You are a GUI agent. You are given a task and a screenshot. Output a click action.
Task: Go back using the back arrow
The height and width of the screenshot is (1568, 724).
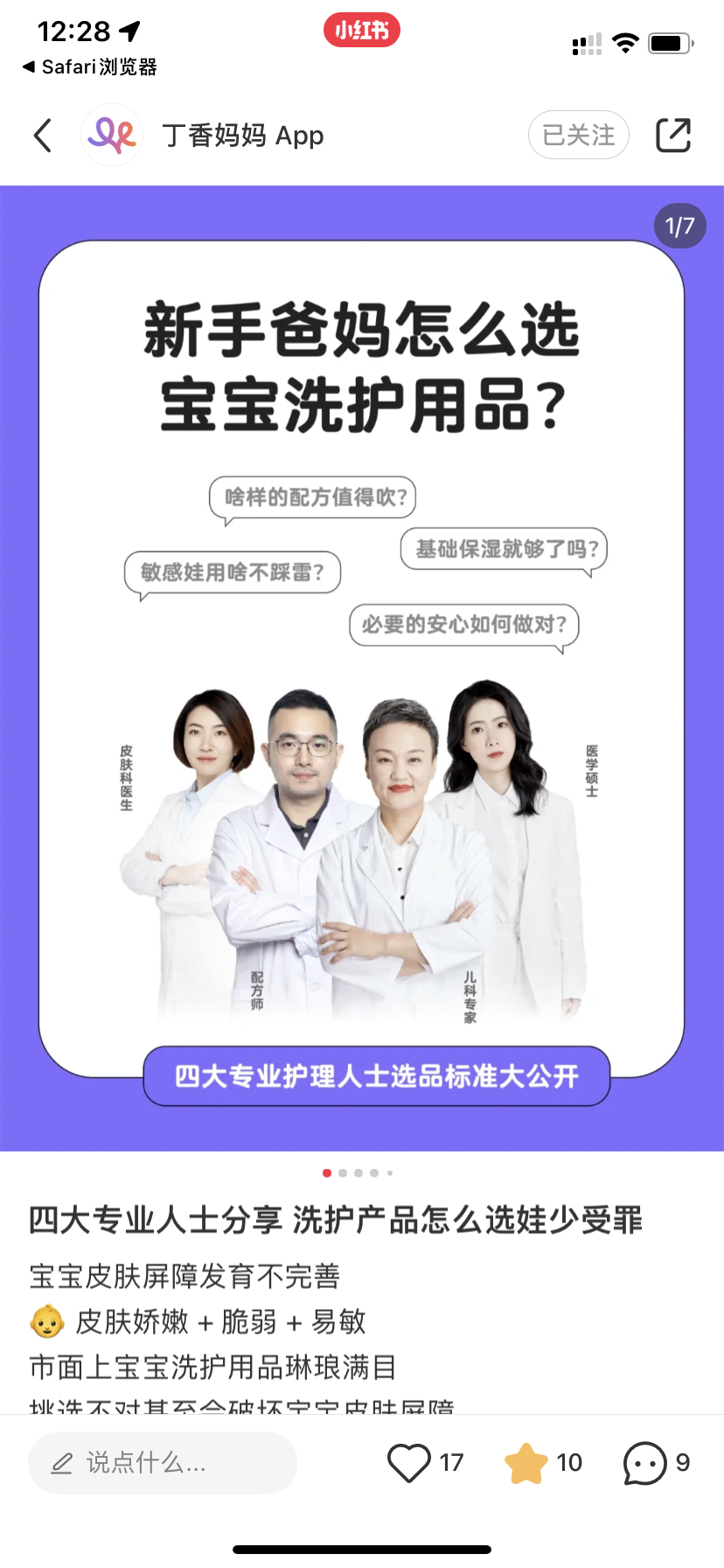point(43,136)
